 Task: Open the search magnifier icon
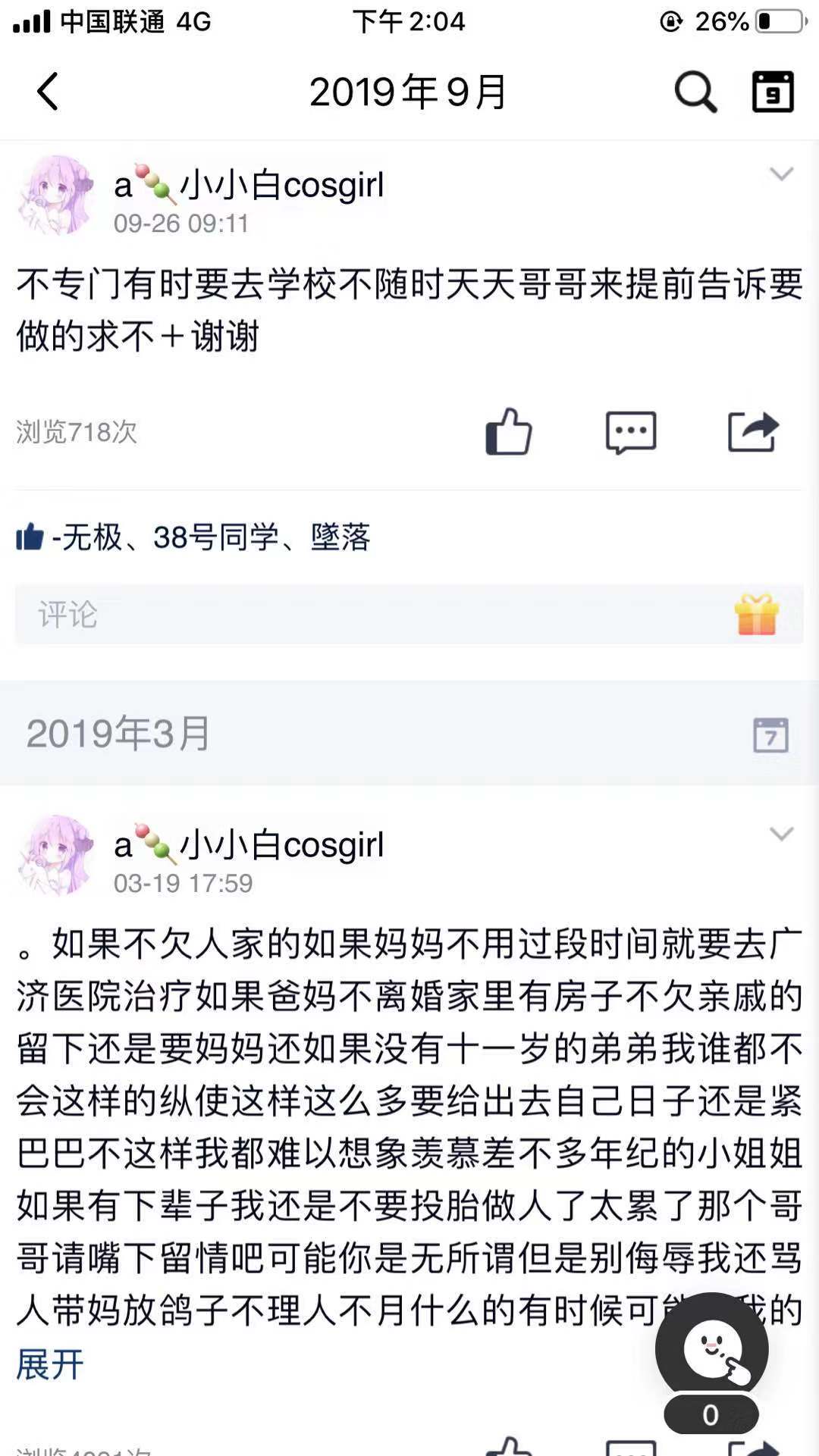695,92
